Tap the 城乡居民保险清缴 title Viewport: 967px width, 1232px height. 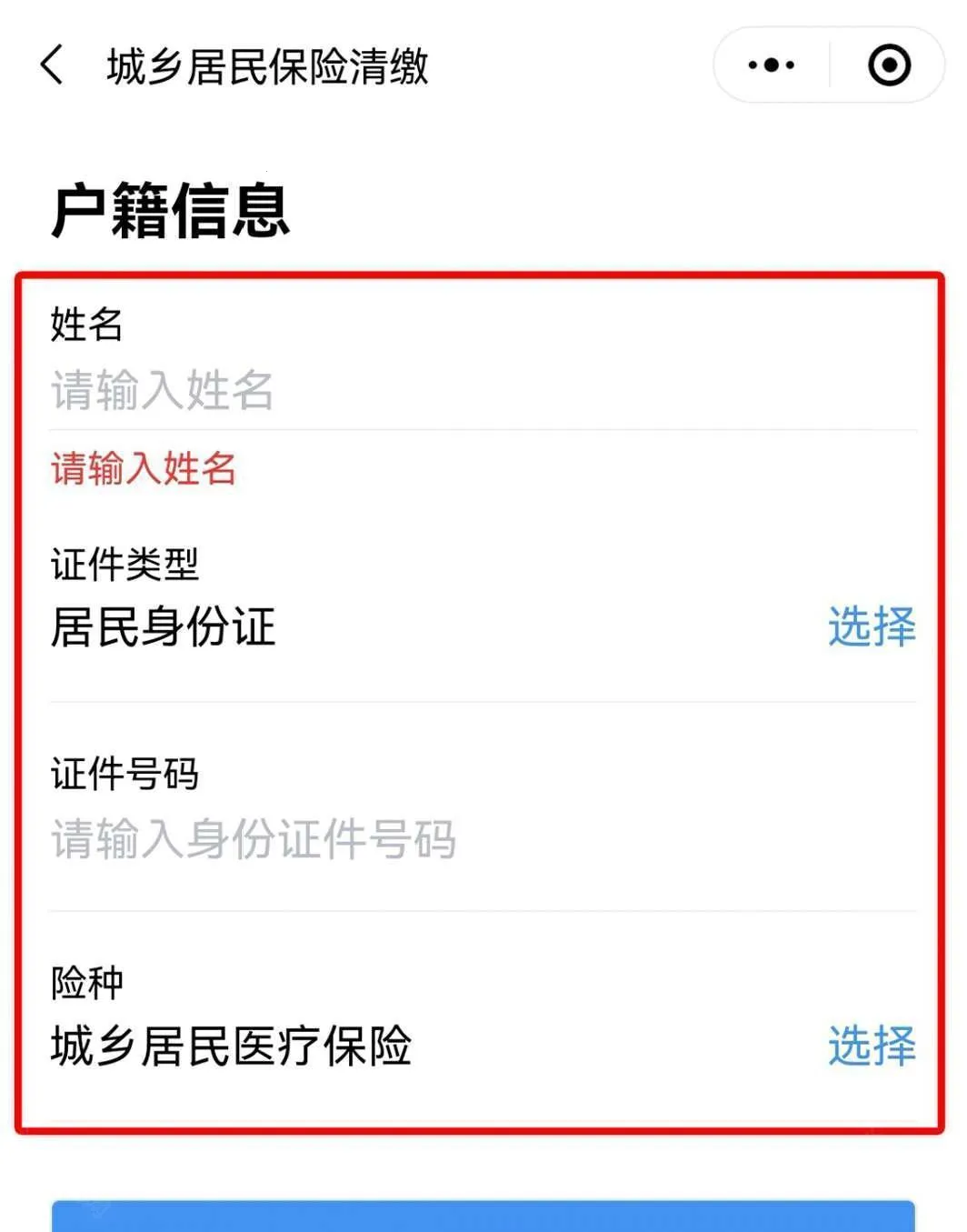coord(268,64)
